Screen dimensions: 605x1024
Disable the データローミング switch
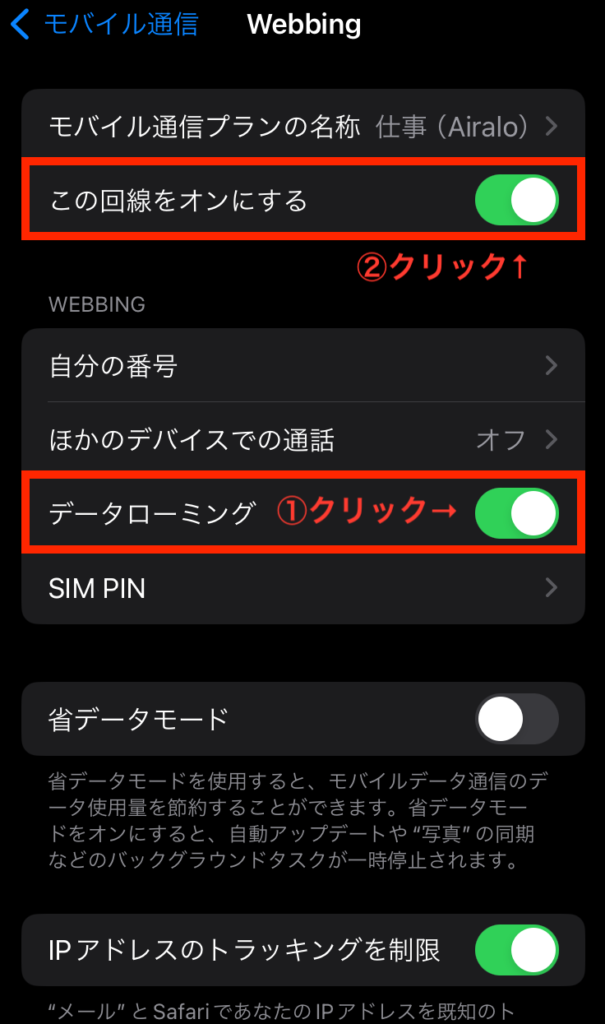516,513
